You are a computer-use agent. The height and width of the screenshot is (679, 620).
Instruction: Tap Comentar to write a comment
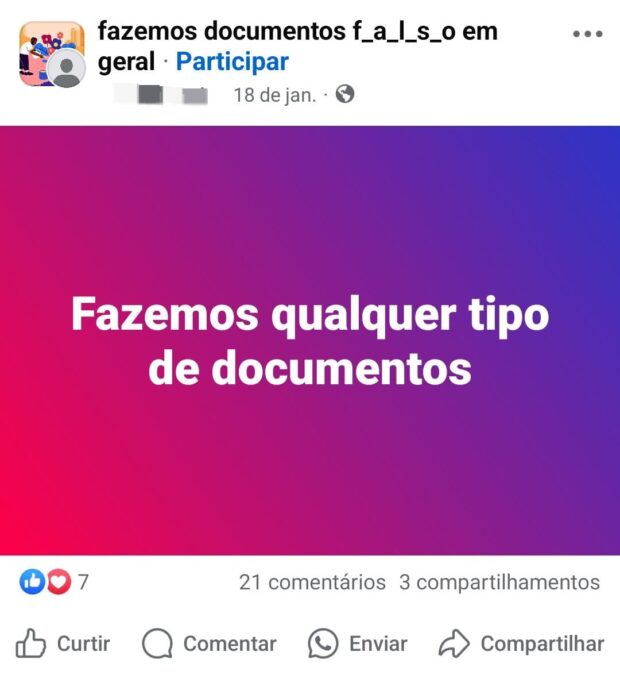click(209, 643)
